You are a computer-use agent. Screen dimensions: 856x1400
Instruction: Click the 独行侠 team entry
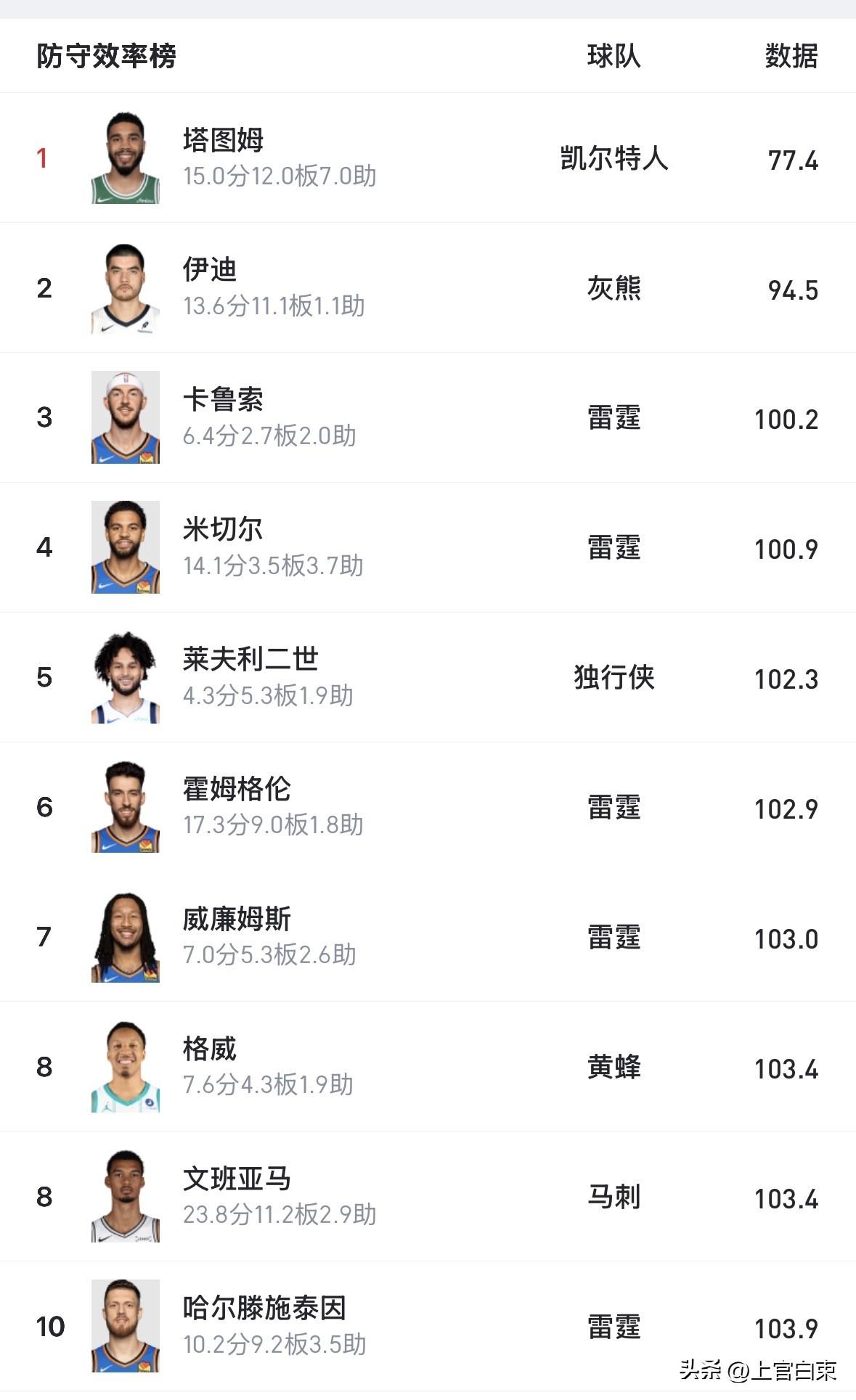pos(614,679)
